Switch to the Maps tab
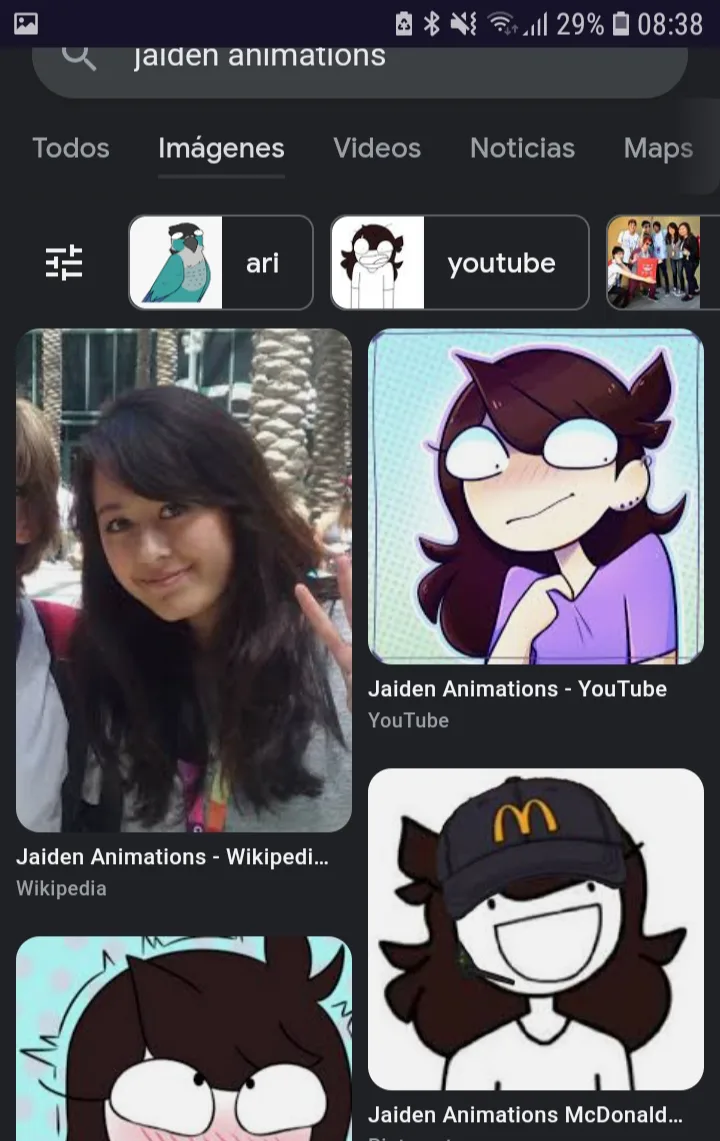720x1141 pixels. coord(658,148)
